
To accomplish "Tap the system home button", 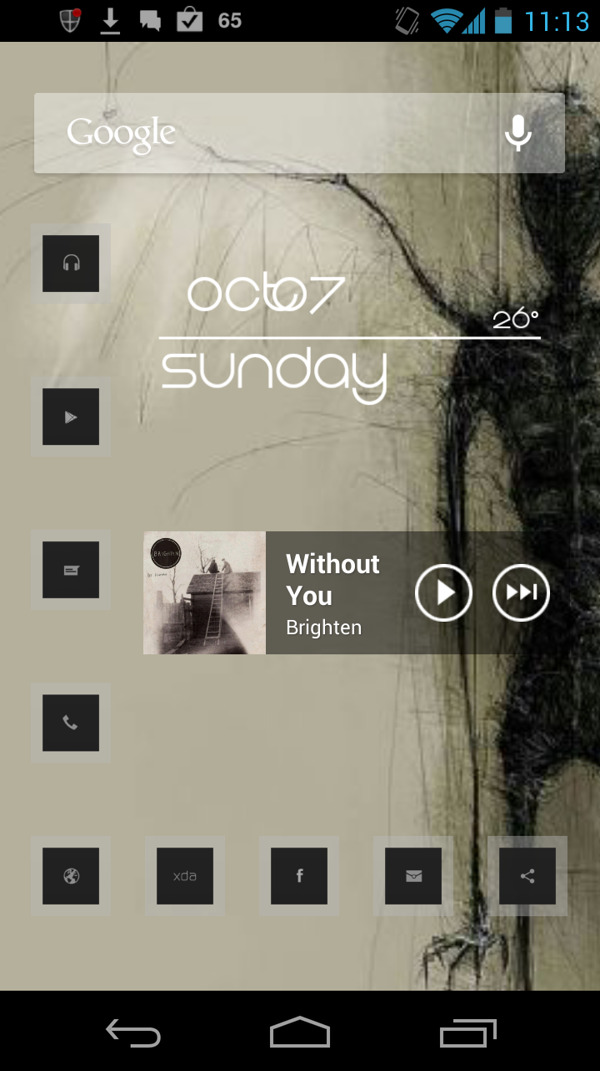I will coord(300,1032).
